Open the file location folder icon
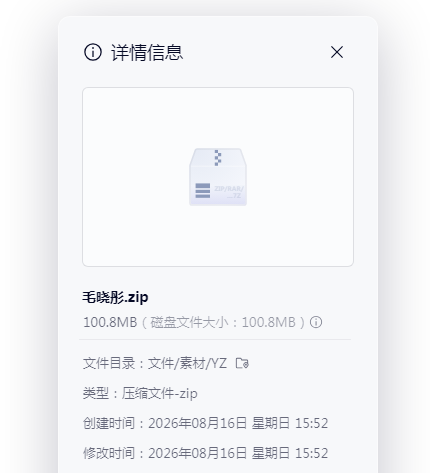The image size is (430, 473). click(x=242, y=363)
